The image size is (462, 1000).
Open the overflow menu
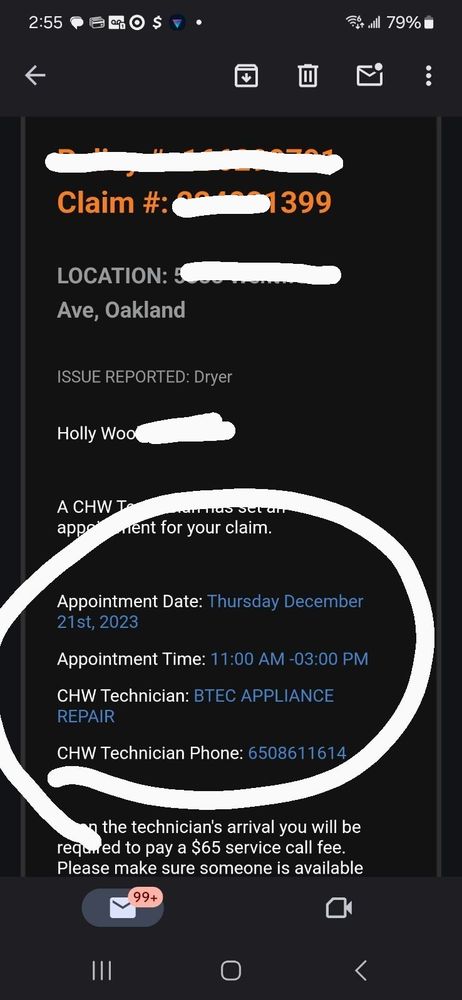coord(428,76)
